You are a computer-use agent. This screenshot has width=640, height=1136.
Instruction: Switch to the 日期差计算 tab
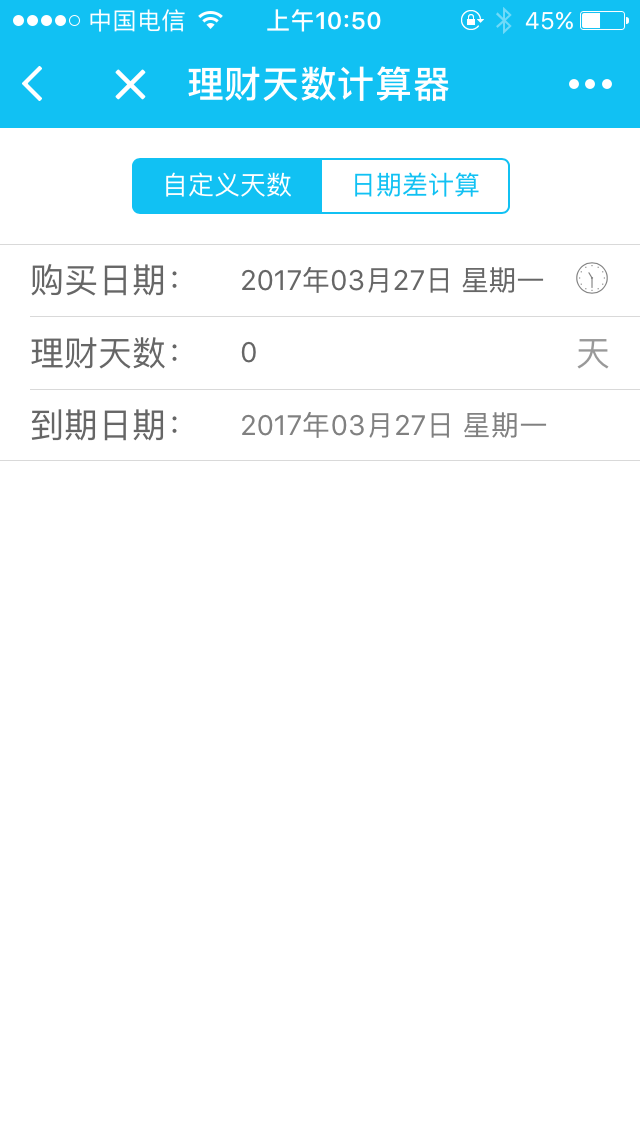click(415, 186)
